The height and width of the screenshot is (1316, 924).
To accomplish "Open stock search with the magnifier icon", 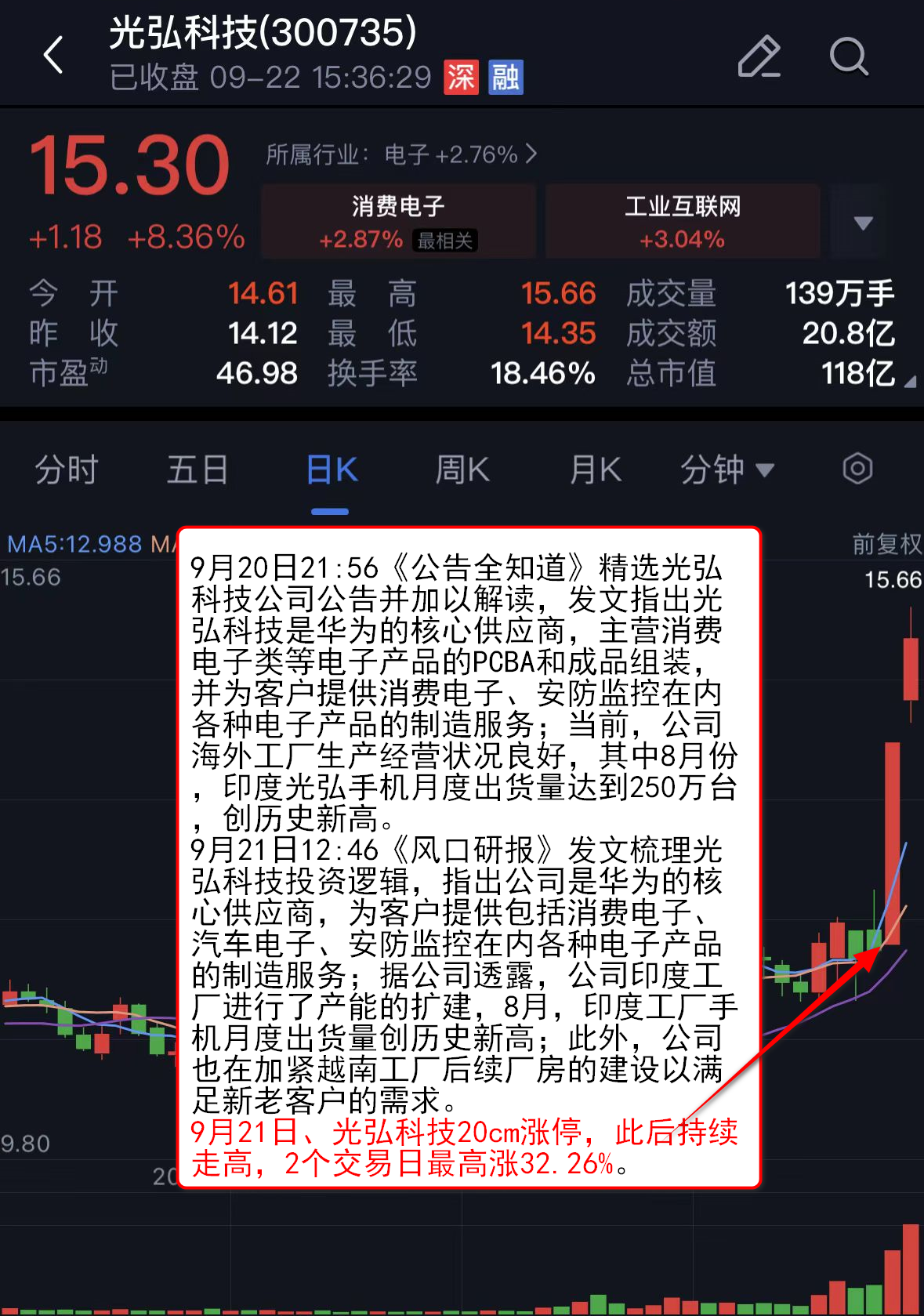I will point(849,56).
